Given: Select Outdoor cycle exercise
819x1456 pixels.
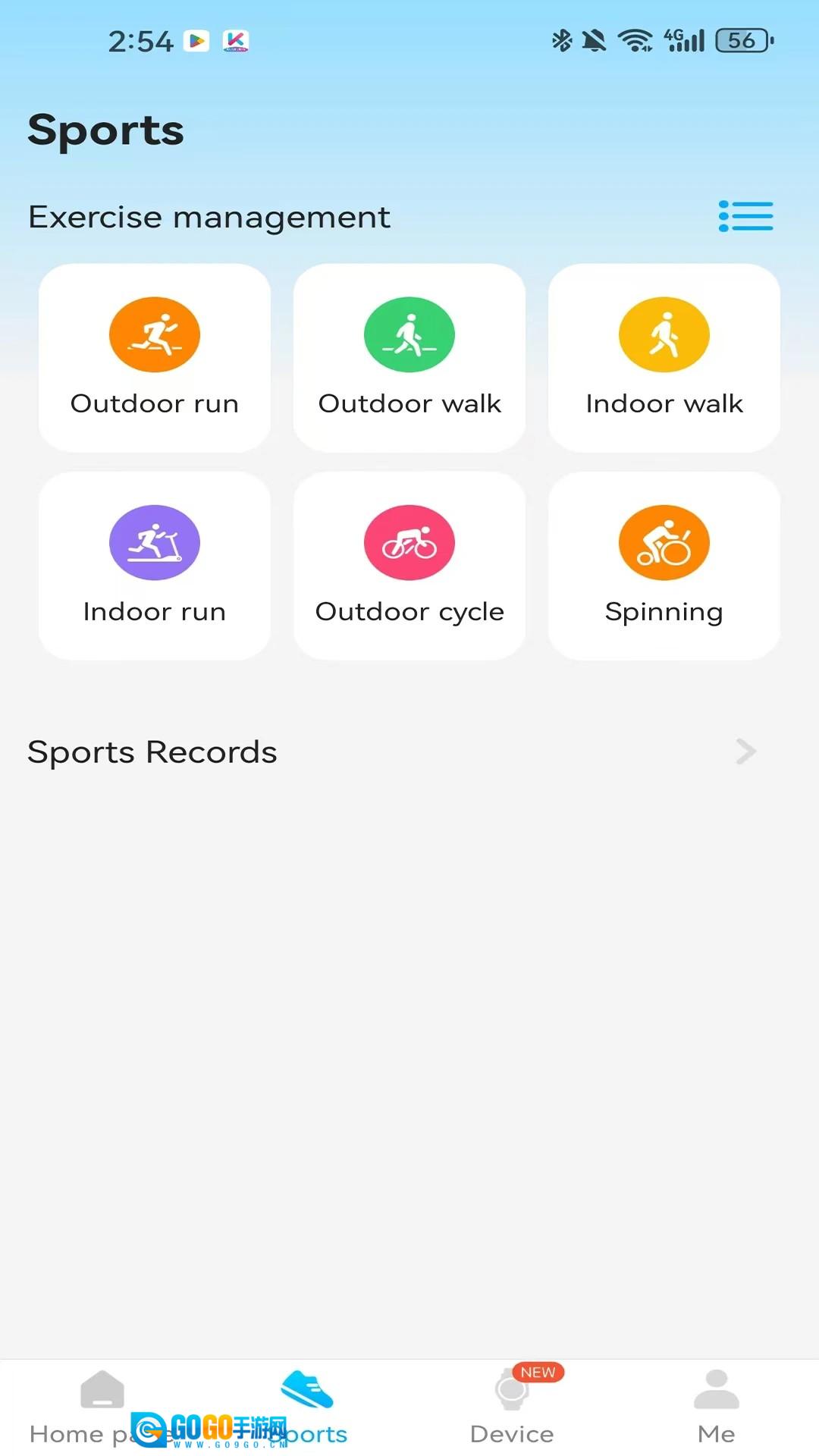Looking at the screenshot, I should (x=409, y=566).
